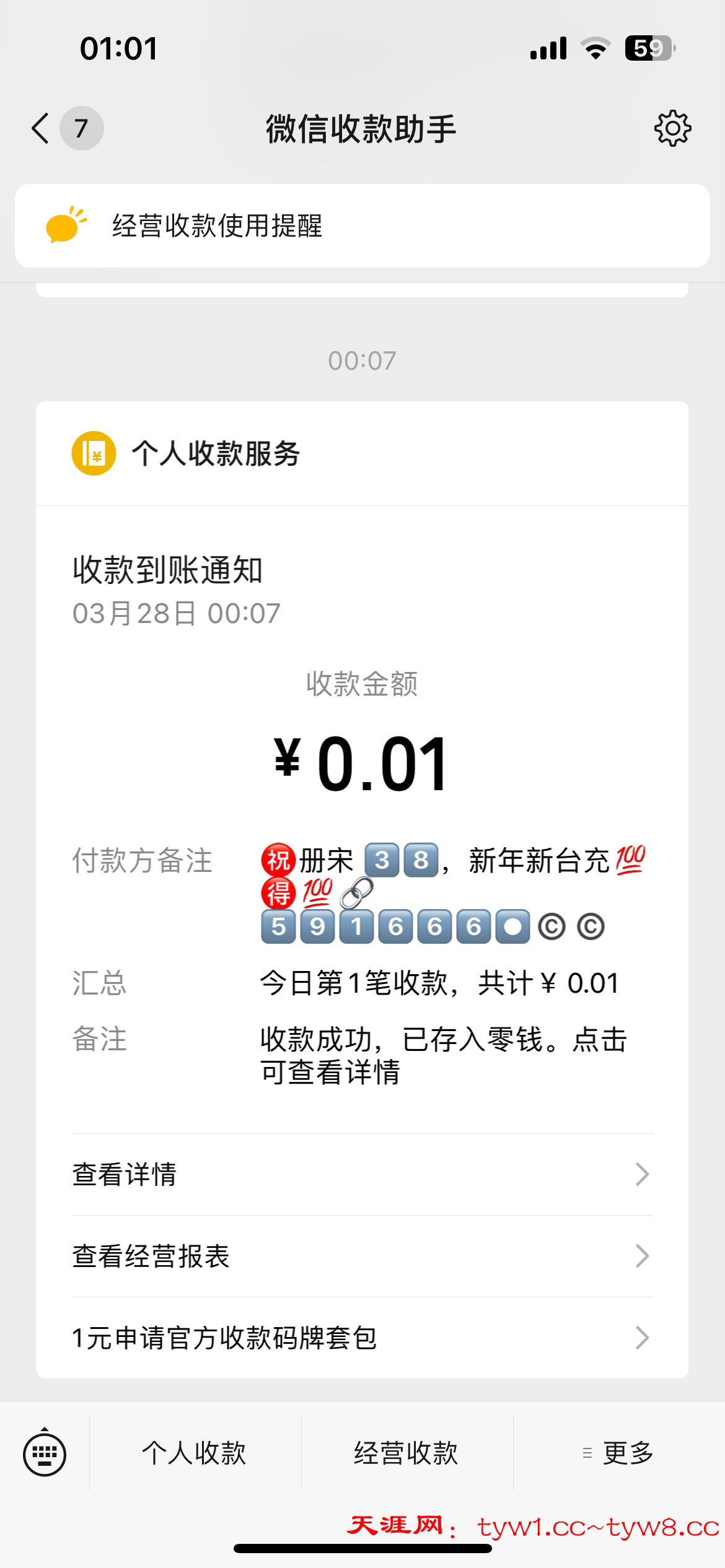Tap 1元申请官方收款码牌套包

point(362,1338)
